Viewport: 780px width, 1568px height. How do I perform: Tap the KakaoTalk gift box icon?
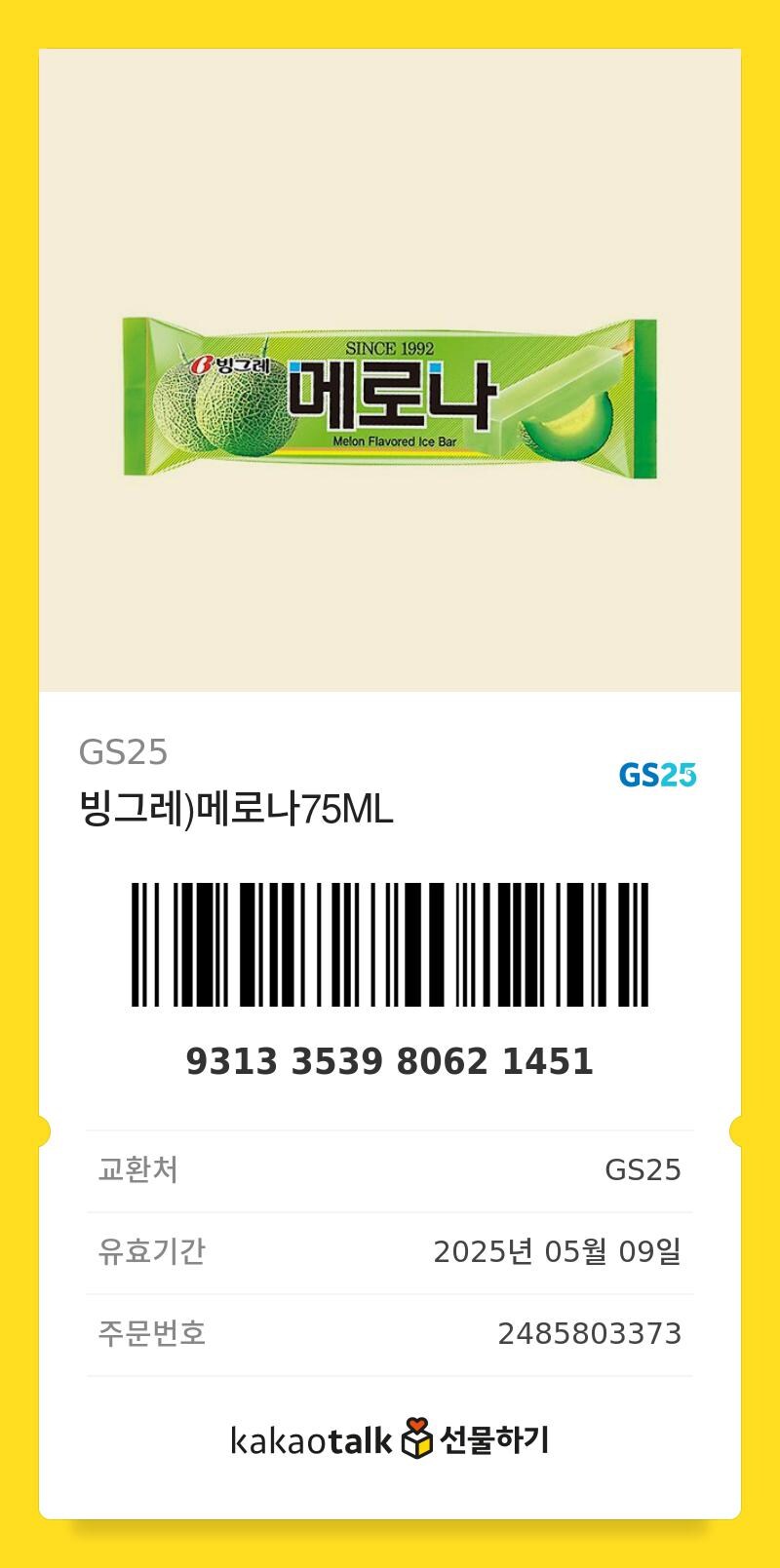[416, 1440]
